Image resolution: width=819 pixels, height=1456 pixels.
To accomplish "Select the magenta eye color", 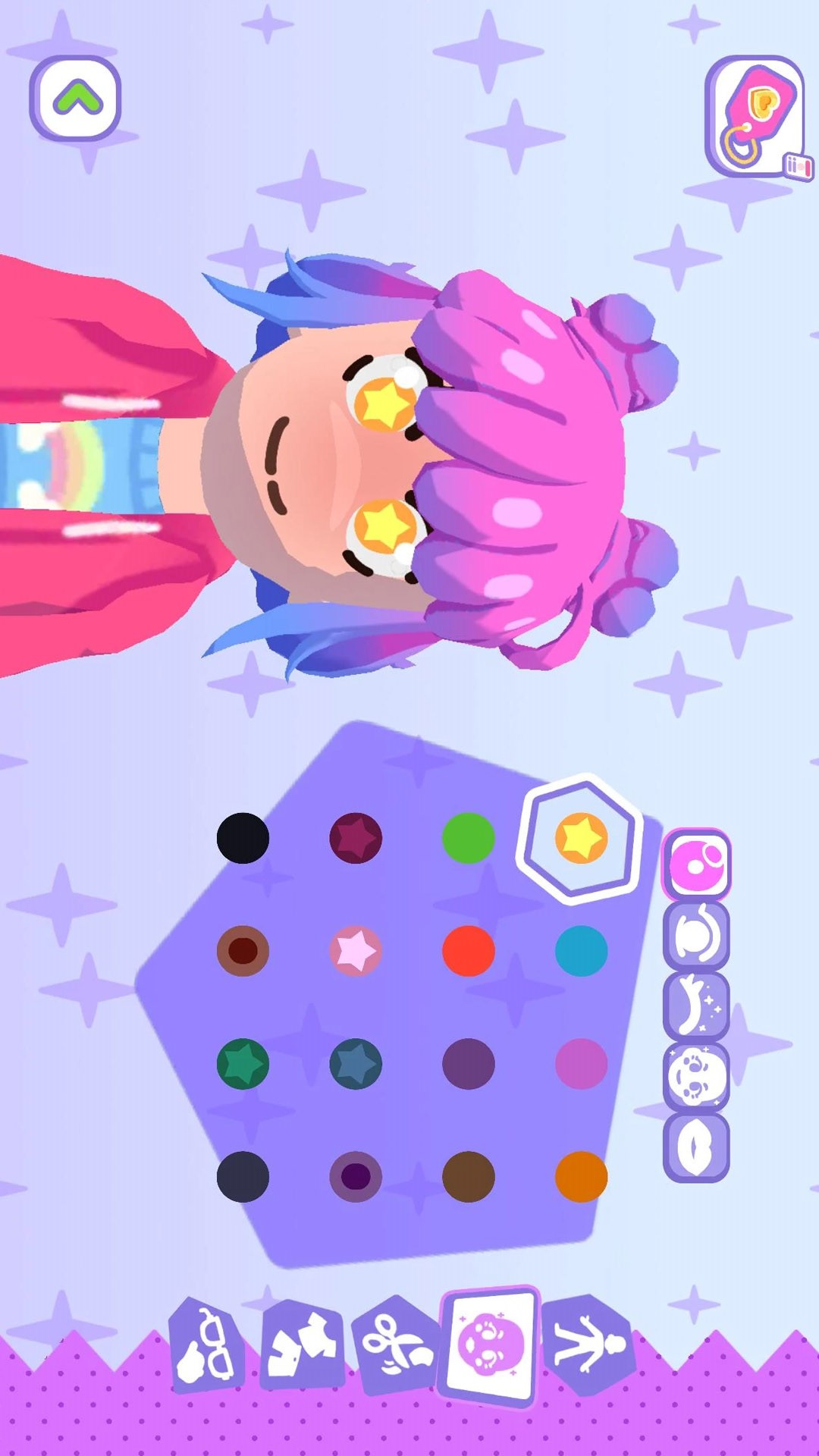I will click(x=581, y=1064).
